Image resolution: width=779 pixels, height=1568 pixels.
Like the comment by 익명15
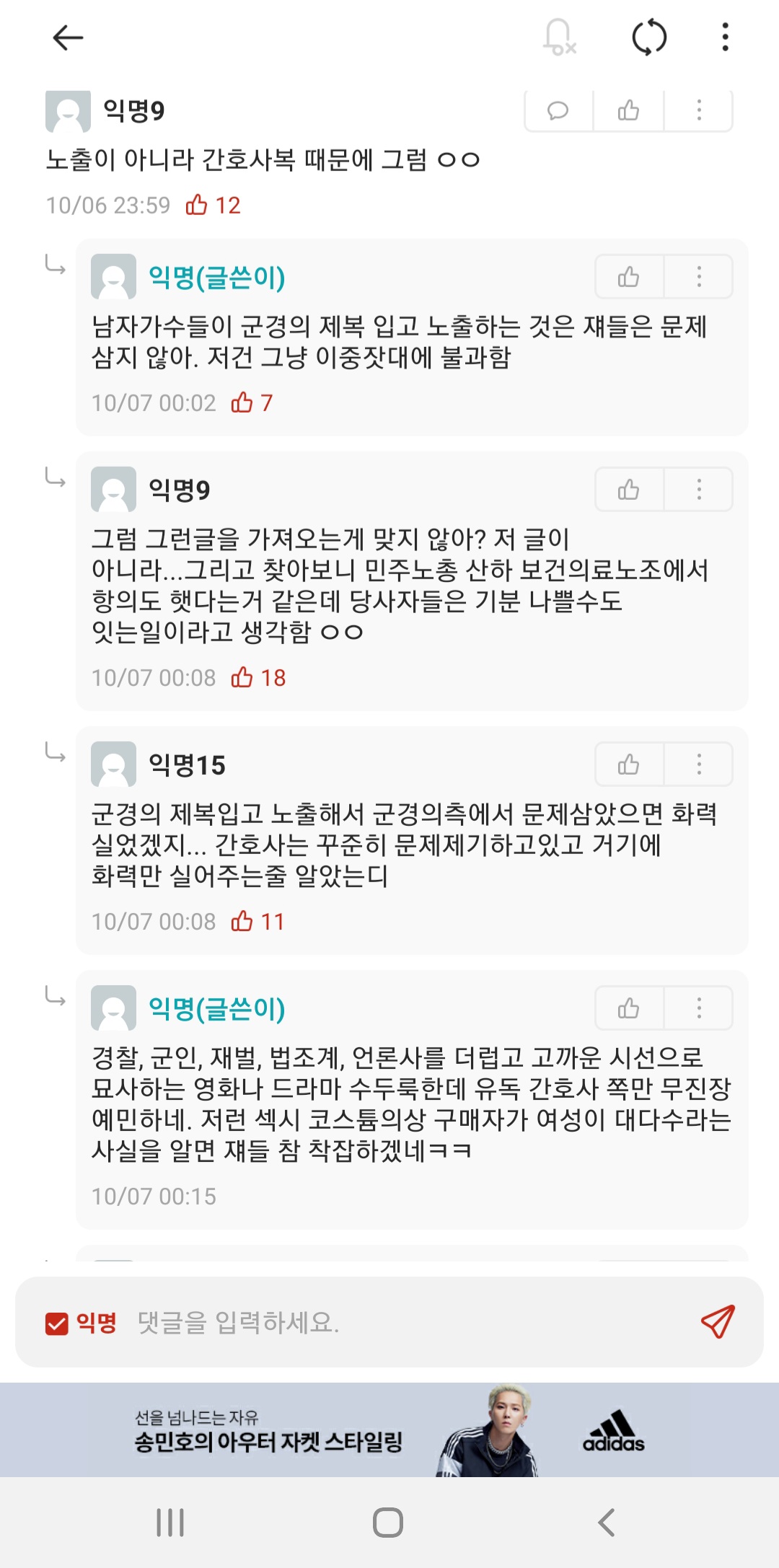[x=627, y=763]
